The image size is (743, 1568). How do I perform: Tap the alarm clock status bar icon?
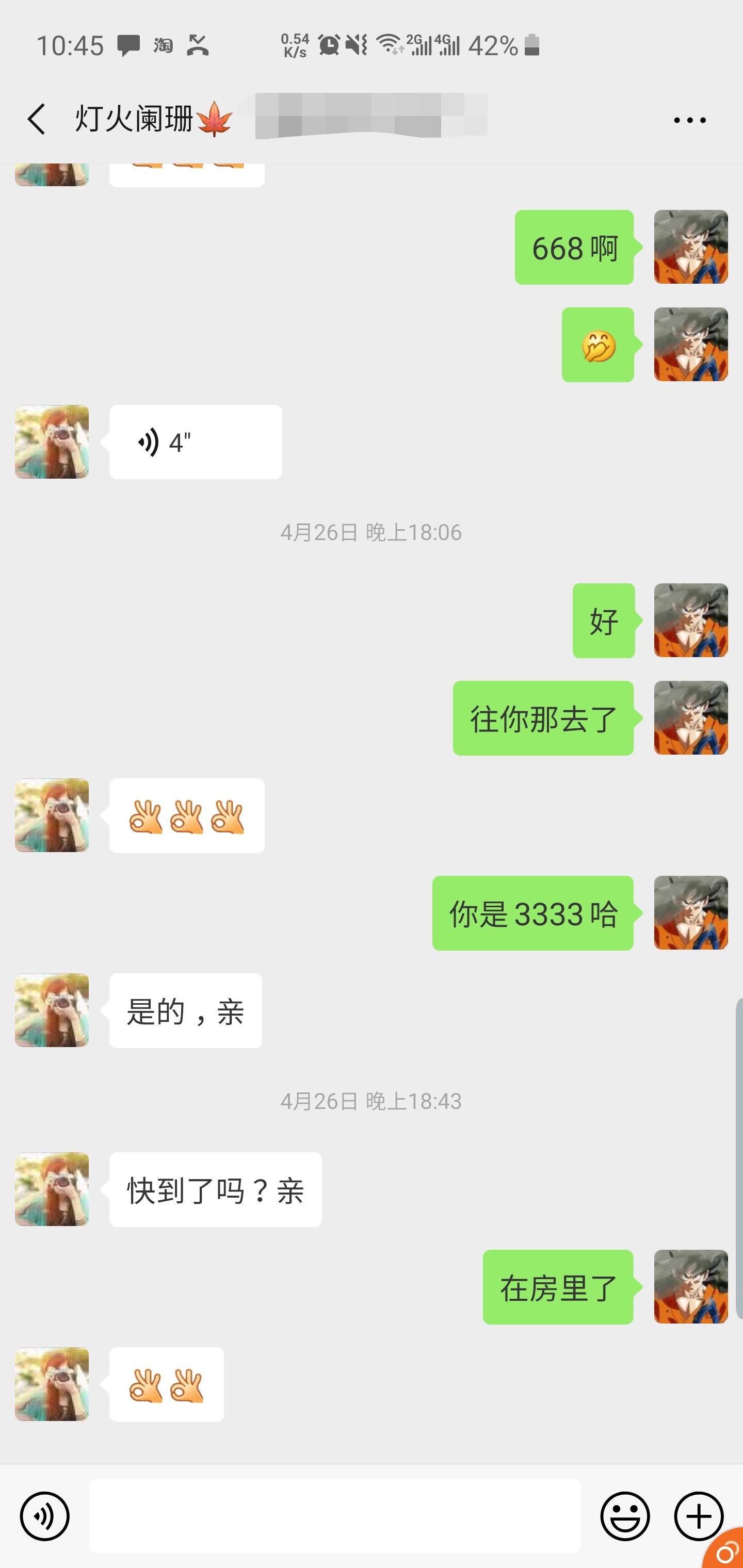pyautogui.click(x=329, y=44)
